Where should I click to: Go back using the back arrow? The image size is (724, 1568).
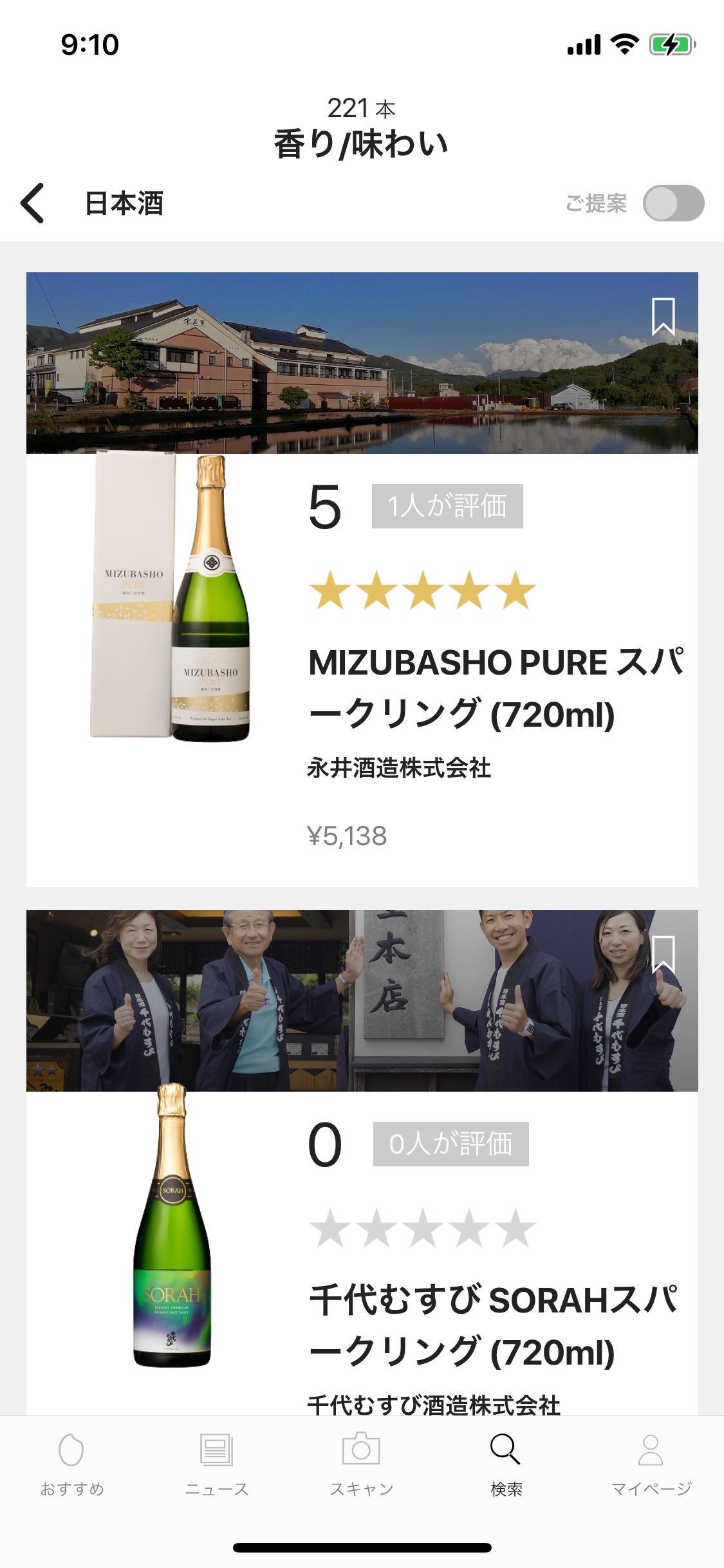coord(33,203)
